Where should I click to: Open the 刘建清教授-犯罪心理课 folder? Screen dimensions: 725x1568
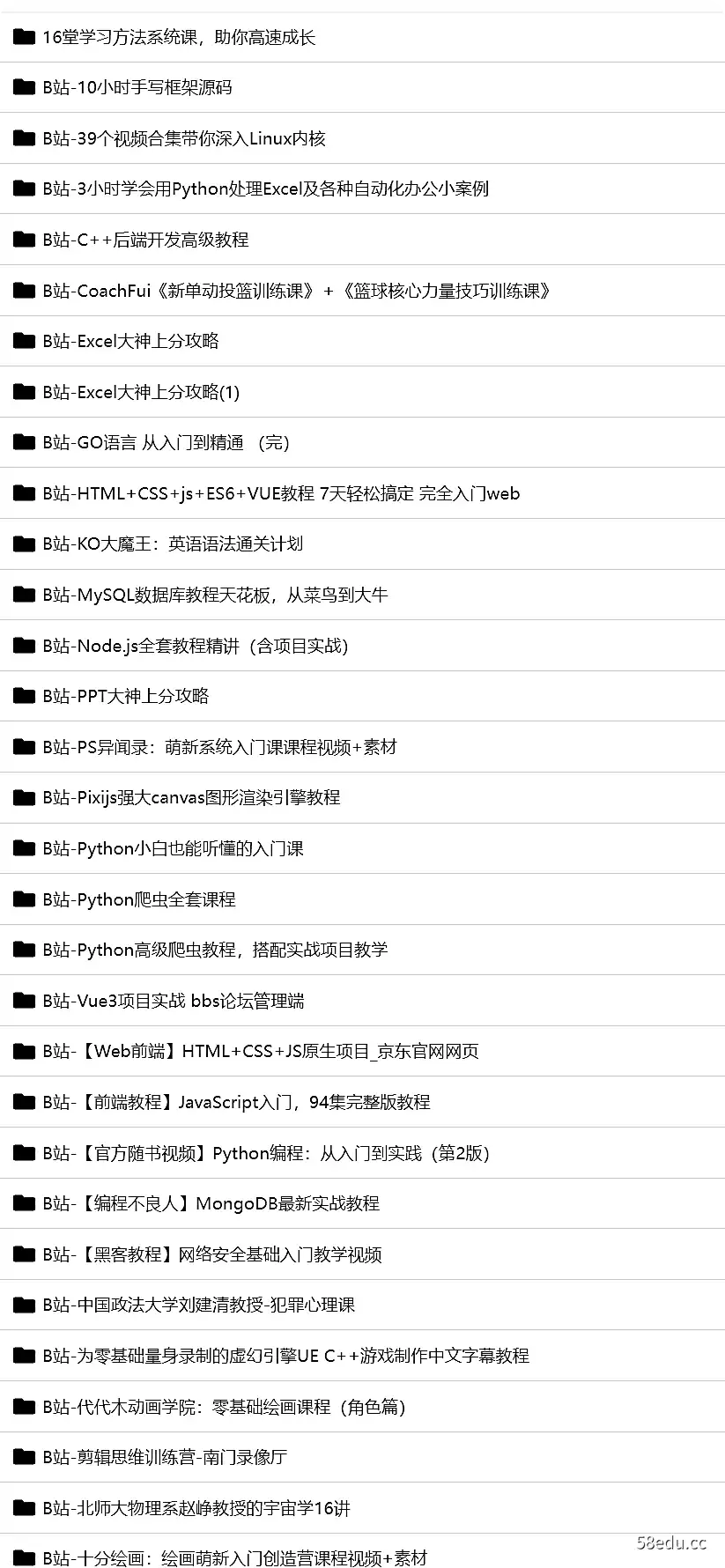click(198, 1305)
